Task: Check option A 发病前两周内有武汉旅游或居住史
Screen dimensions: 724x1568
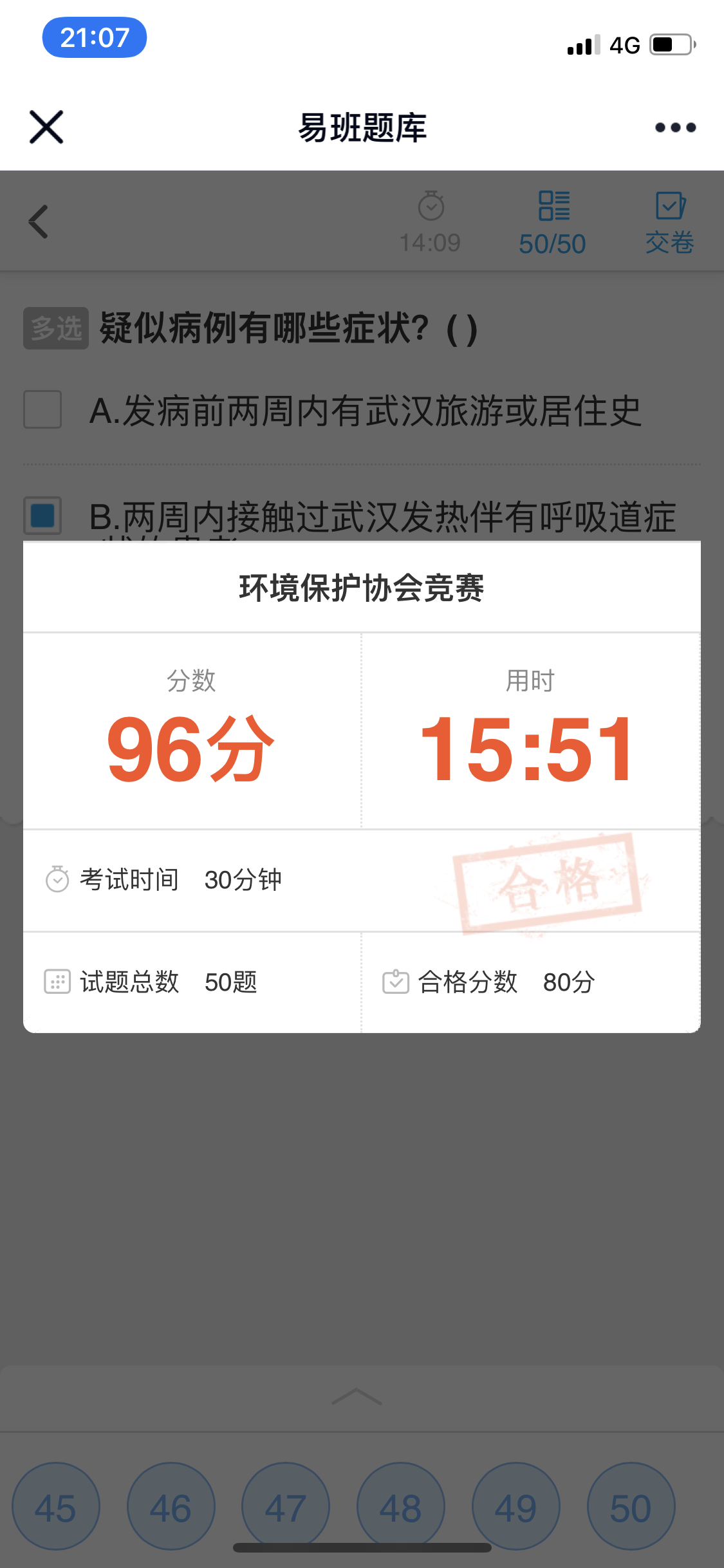Action: 42,410
